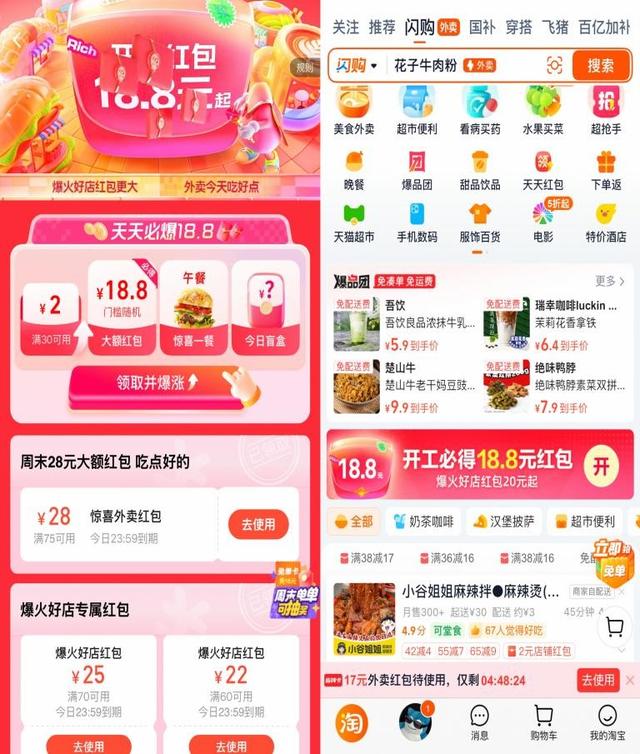Tap 更多 in the 爆品团 section

[x=610, y=281]
